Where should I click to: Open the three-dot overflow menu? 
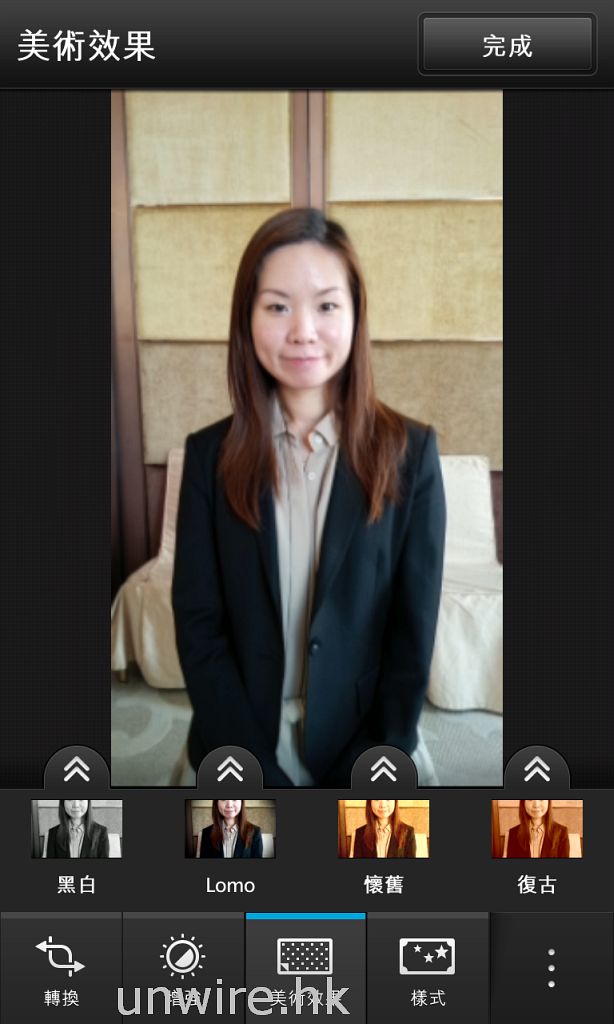click(x=550, y=968)
